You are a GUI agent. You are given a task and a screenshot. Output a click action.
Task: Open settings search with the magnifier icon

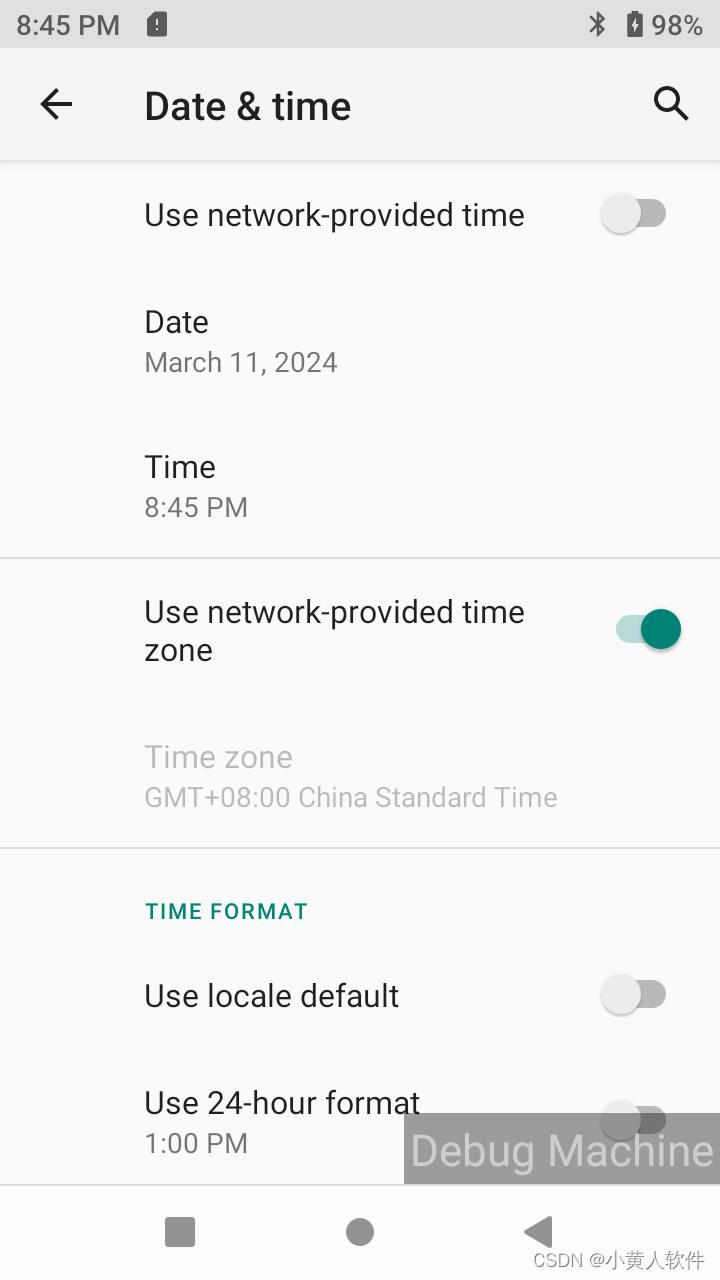[670, 104]
